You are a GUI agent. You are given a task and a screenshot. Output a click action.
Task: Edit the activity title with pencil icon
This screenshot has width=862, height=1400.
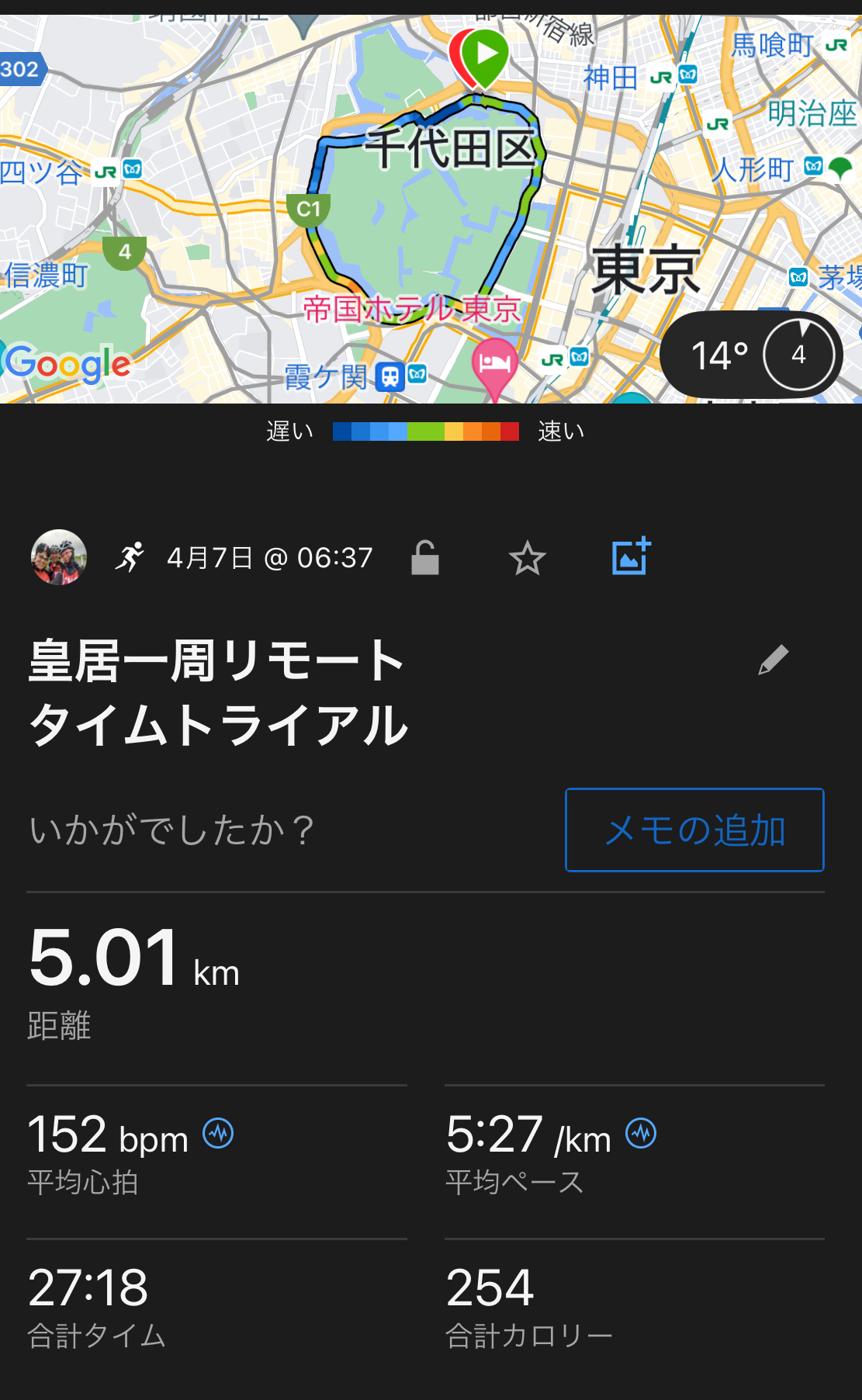click(773, 660)
